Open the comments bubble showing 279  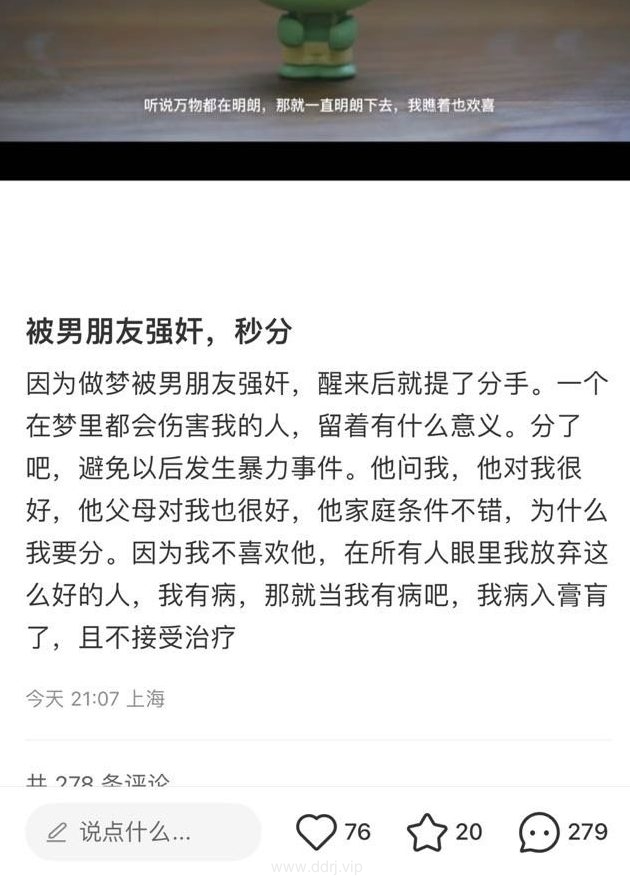[x=538, y=831]
